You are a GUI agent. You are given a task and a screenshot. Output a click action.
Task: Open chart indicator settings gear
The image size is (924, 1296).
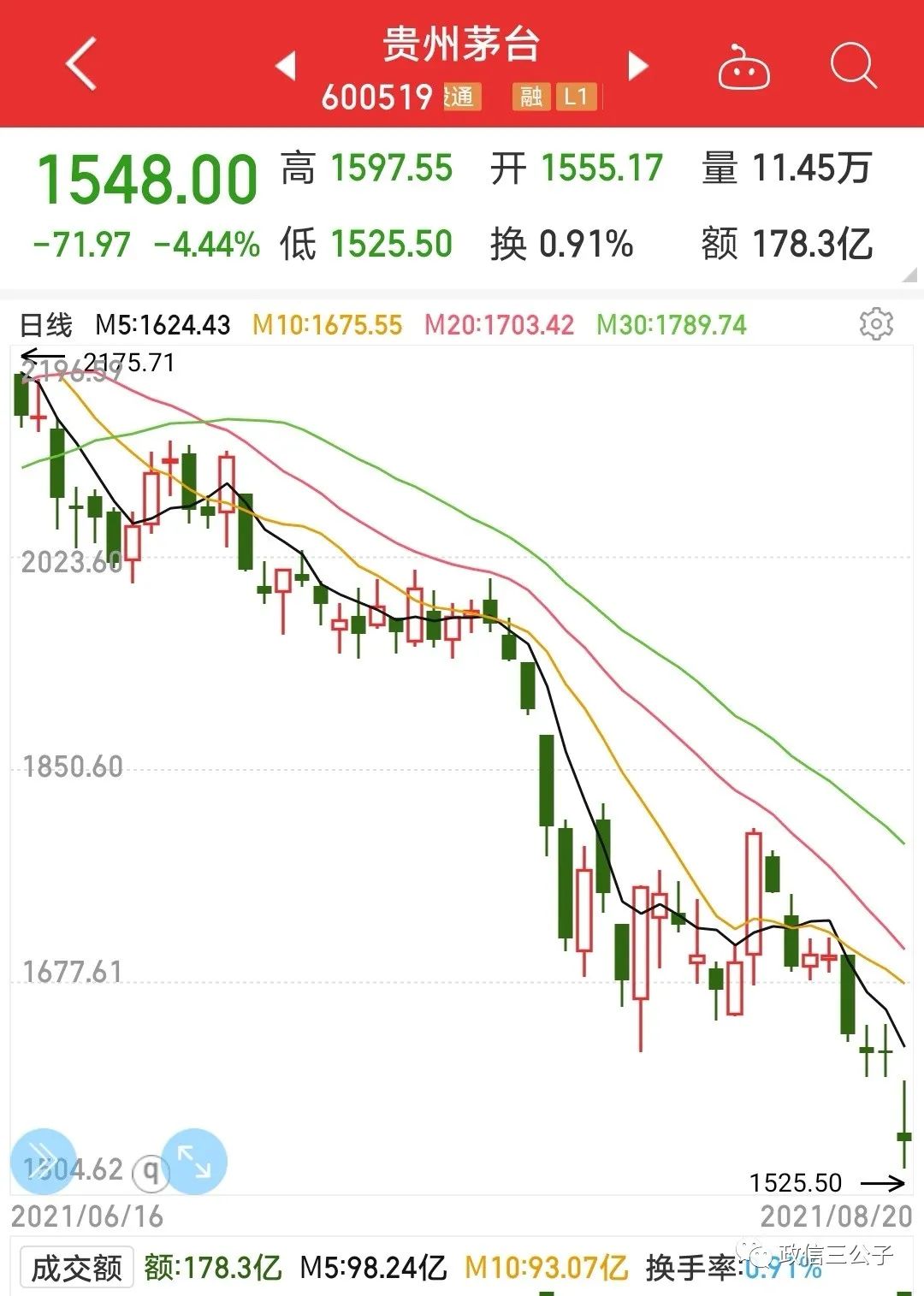coord(876,324)
